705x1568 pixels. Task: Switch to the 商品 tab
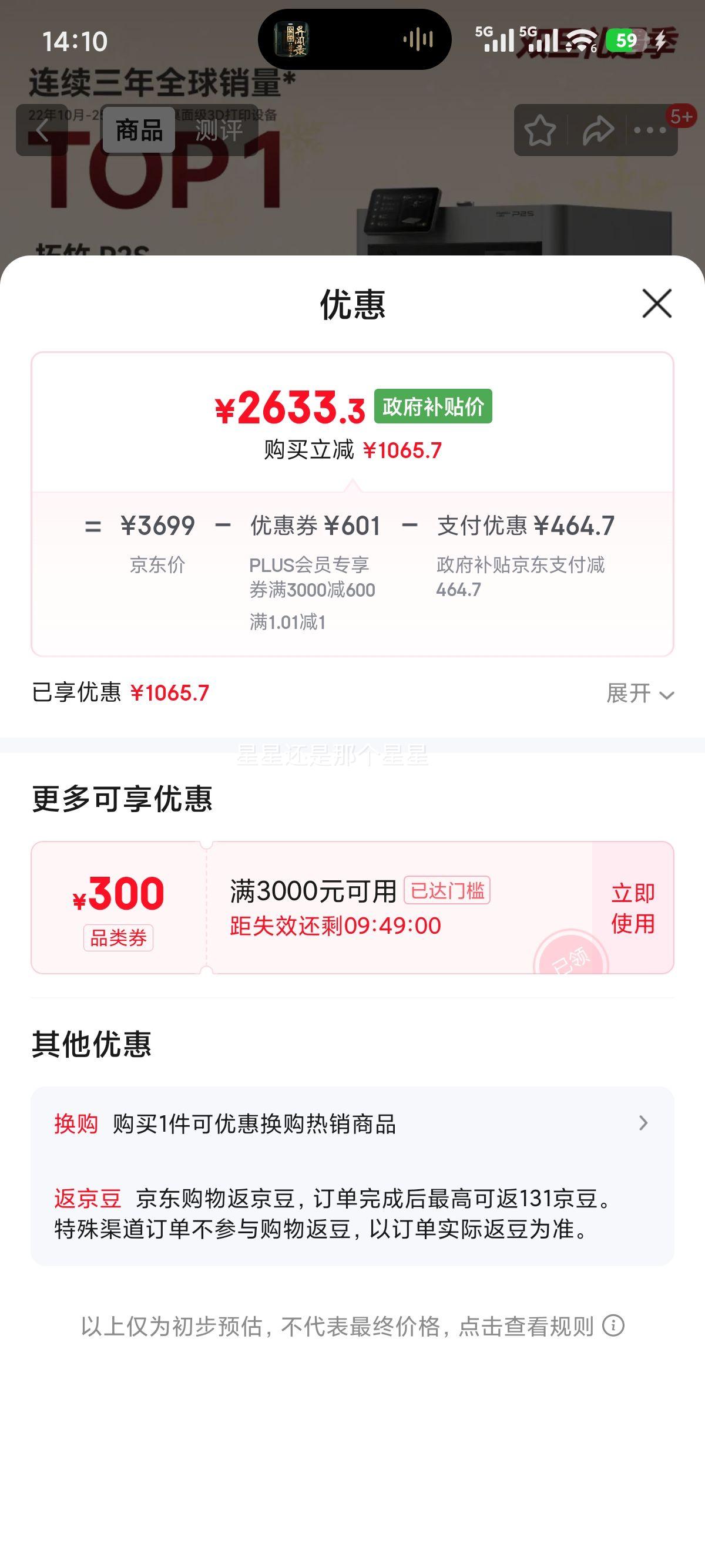[x=140, y=130]
